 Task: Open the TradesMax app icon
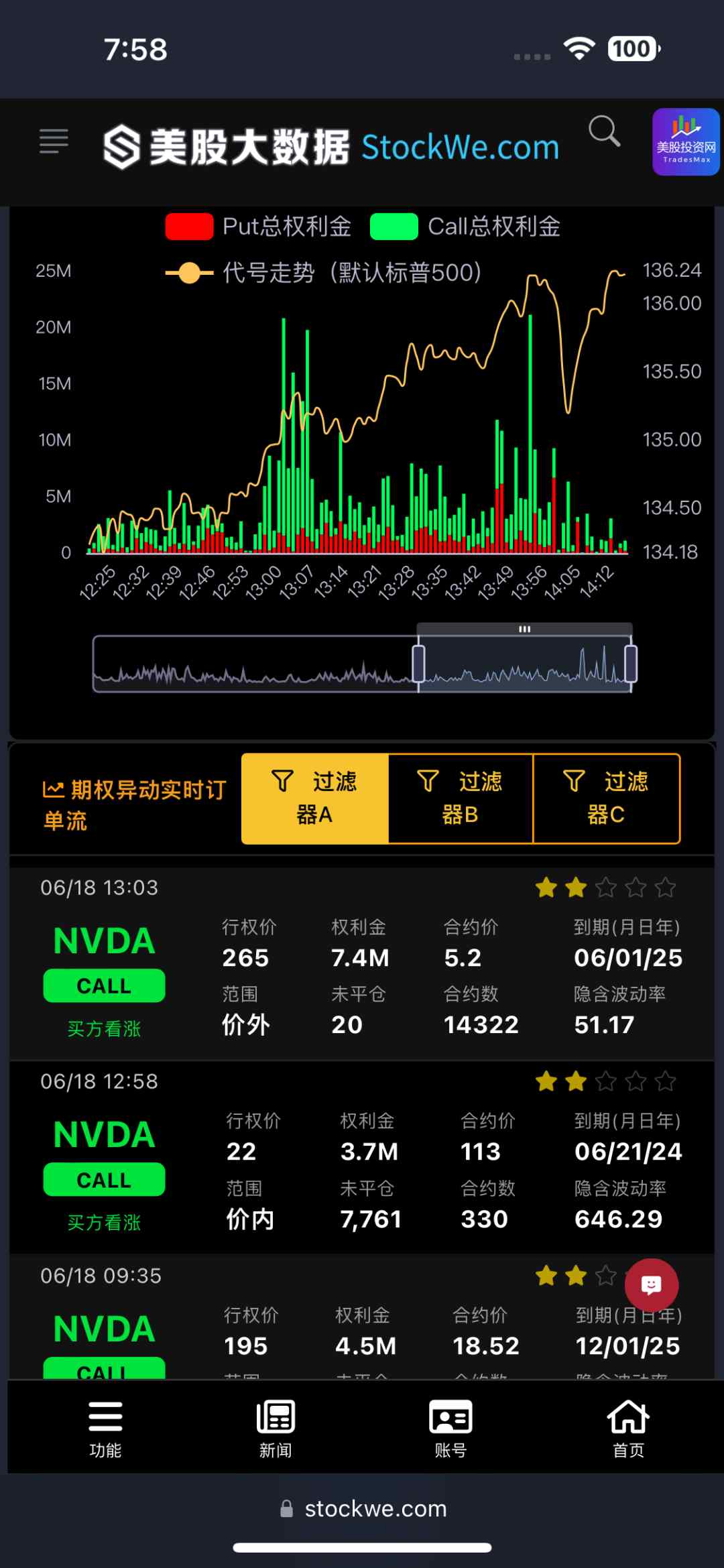pyautogui.click(x=686, y=141)
